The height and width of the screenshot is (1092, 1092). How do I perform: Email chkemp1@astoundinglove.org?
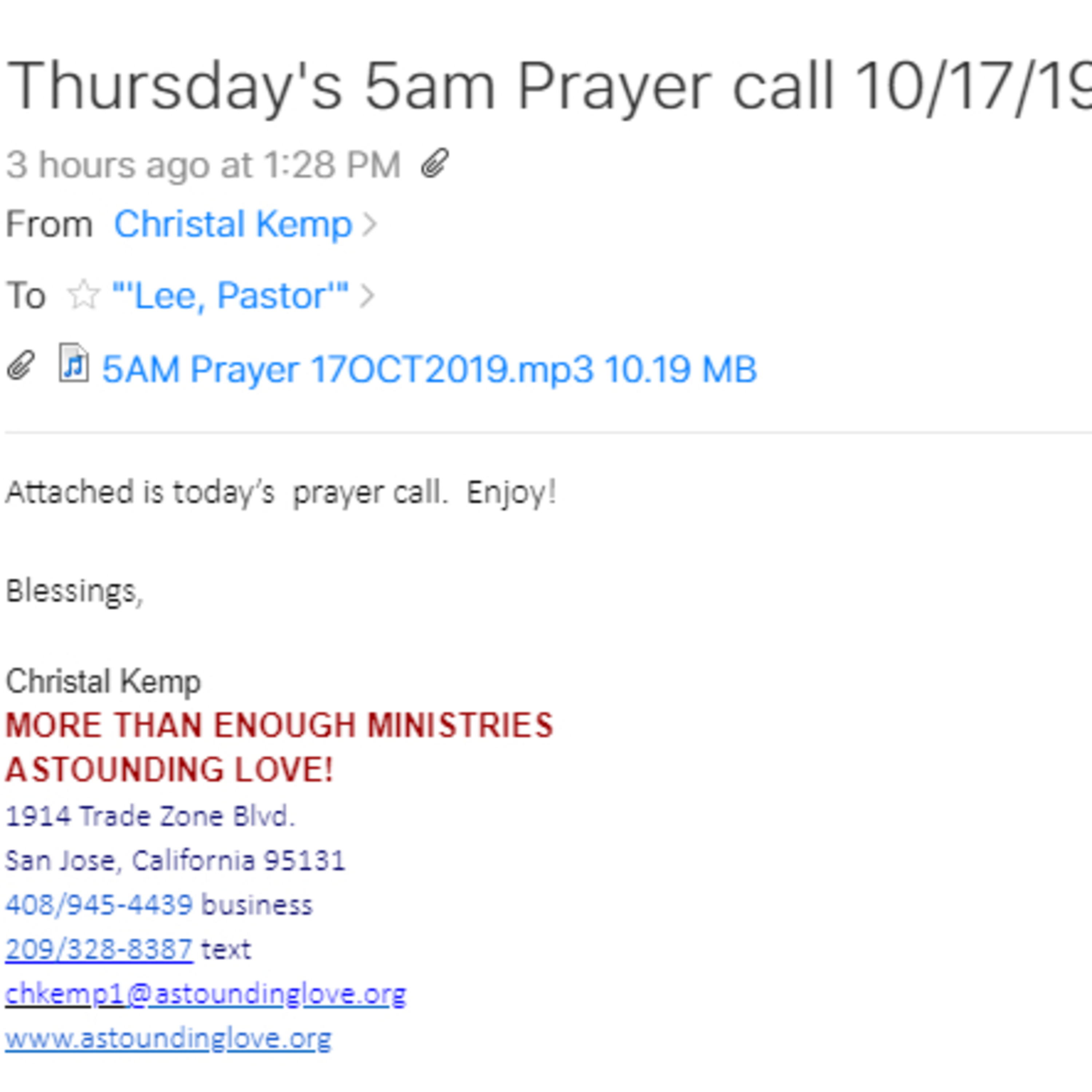pyautogui.click(x=205, y=994)
